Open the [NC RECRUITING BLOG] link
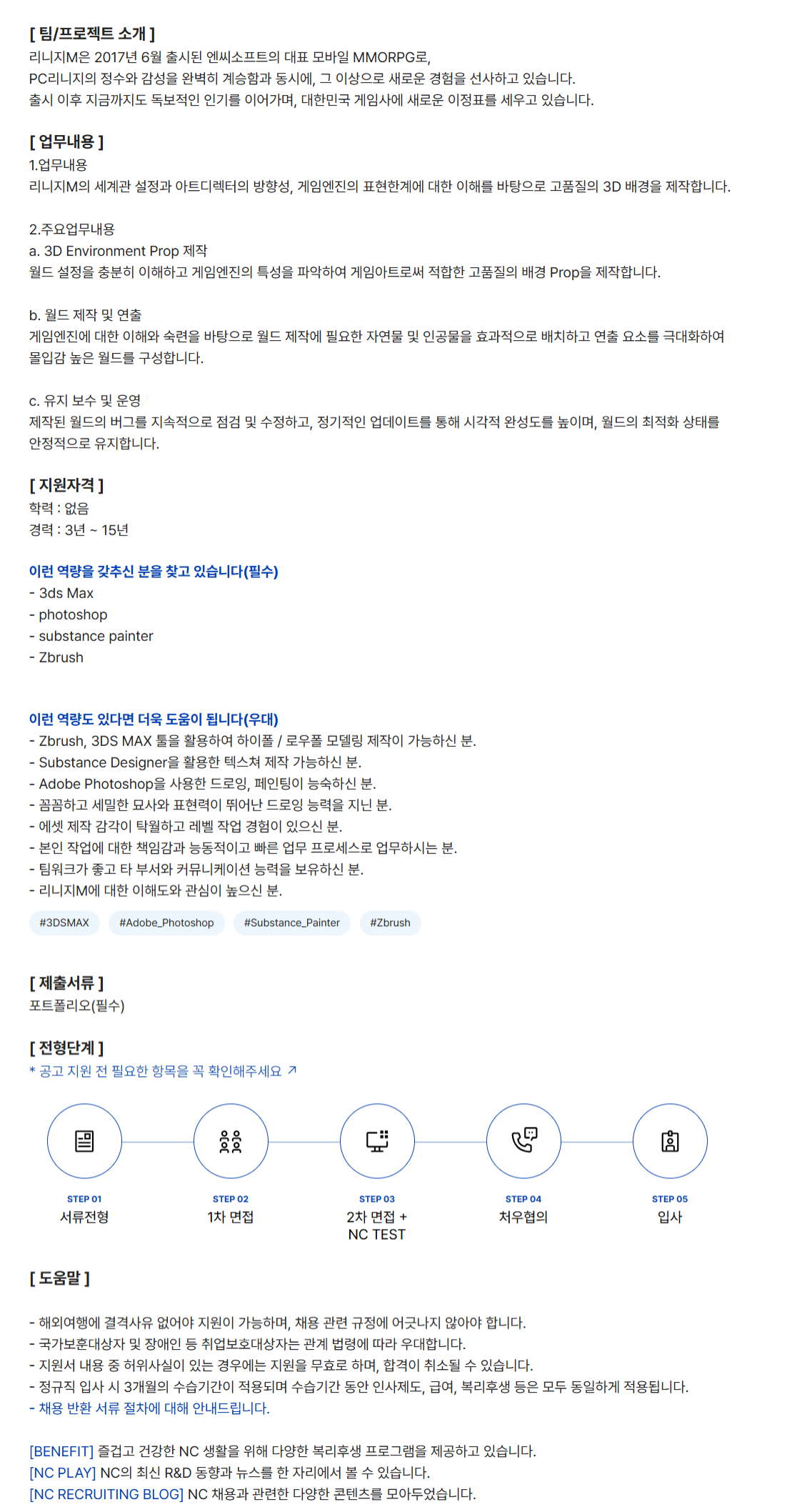797x1512 pixels. tap(106, 1494)
